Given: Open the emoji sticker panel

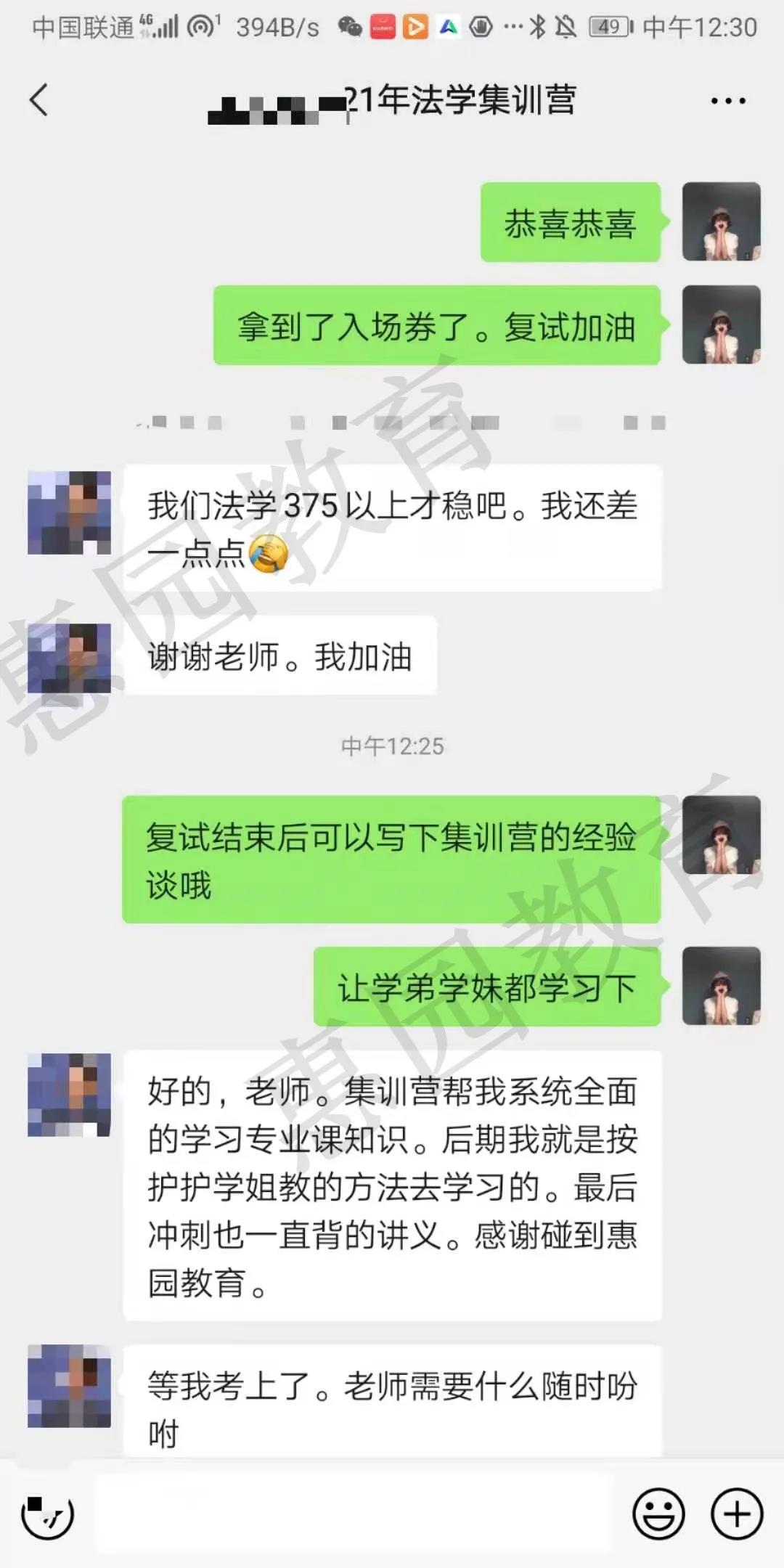Looking at the screenshot, I should click(658, 1515).
